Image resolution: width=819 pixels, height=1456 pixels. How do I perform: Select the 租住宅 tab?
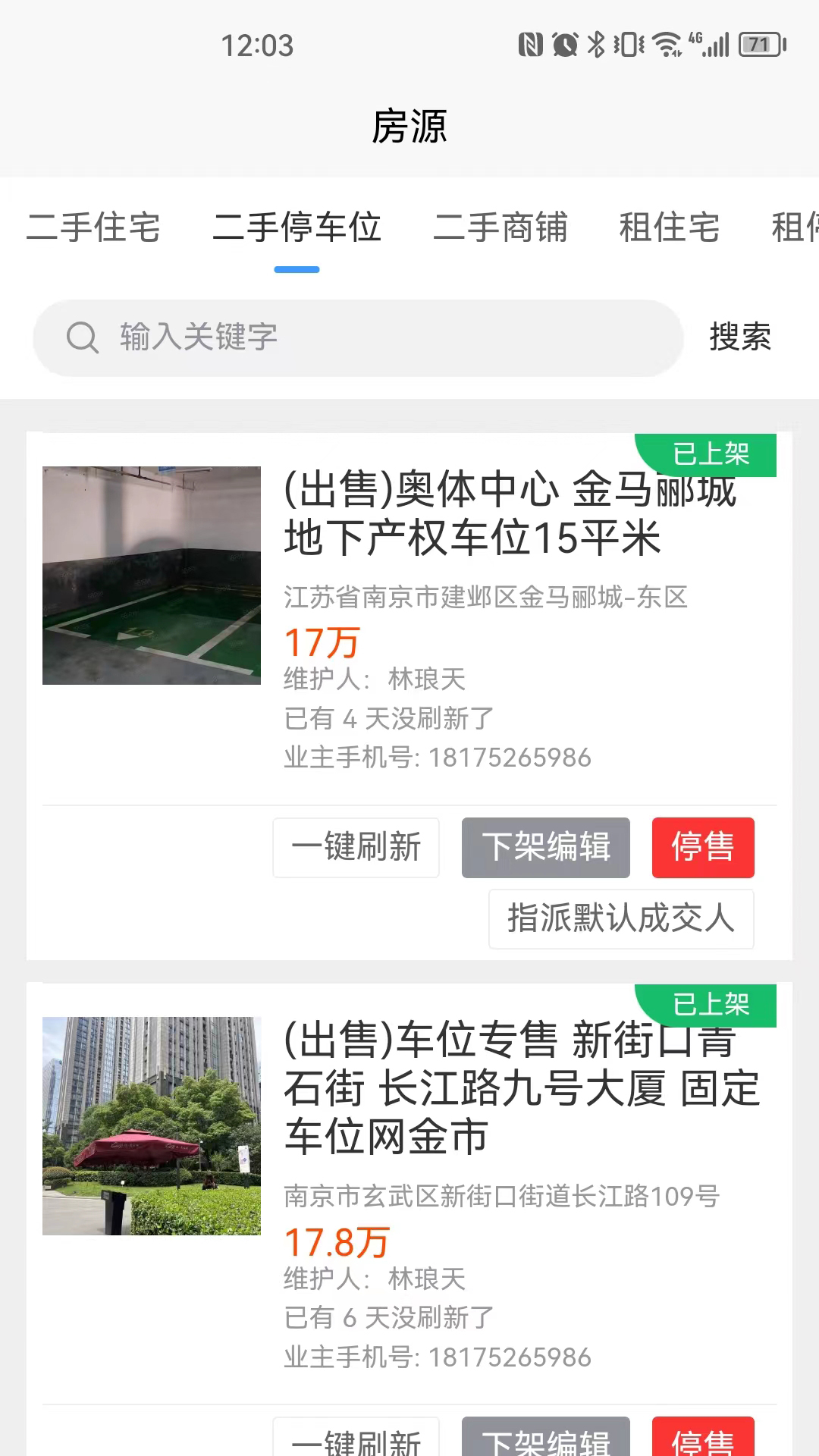click(670, 228)
